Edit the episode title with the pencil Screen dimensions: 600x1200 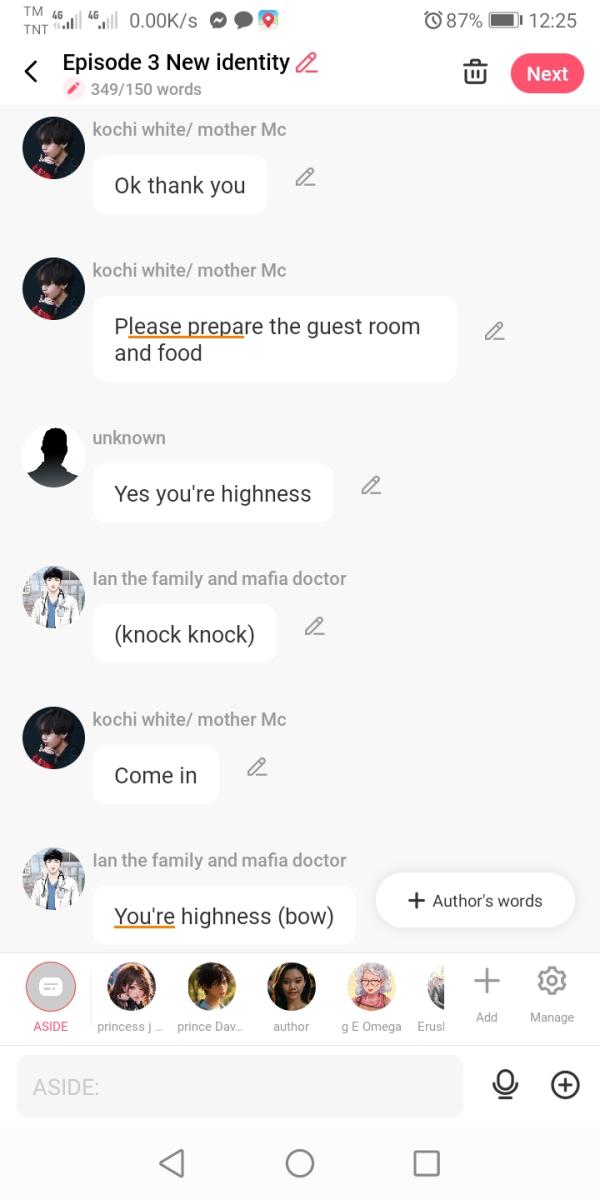pyautogui.click(x=307, y=63)
